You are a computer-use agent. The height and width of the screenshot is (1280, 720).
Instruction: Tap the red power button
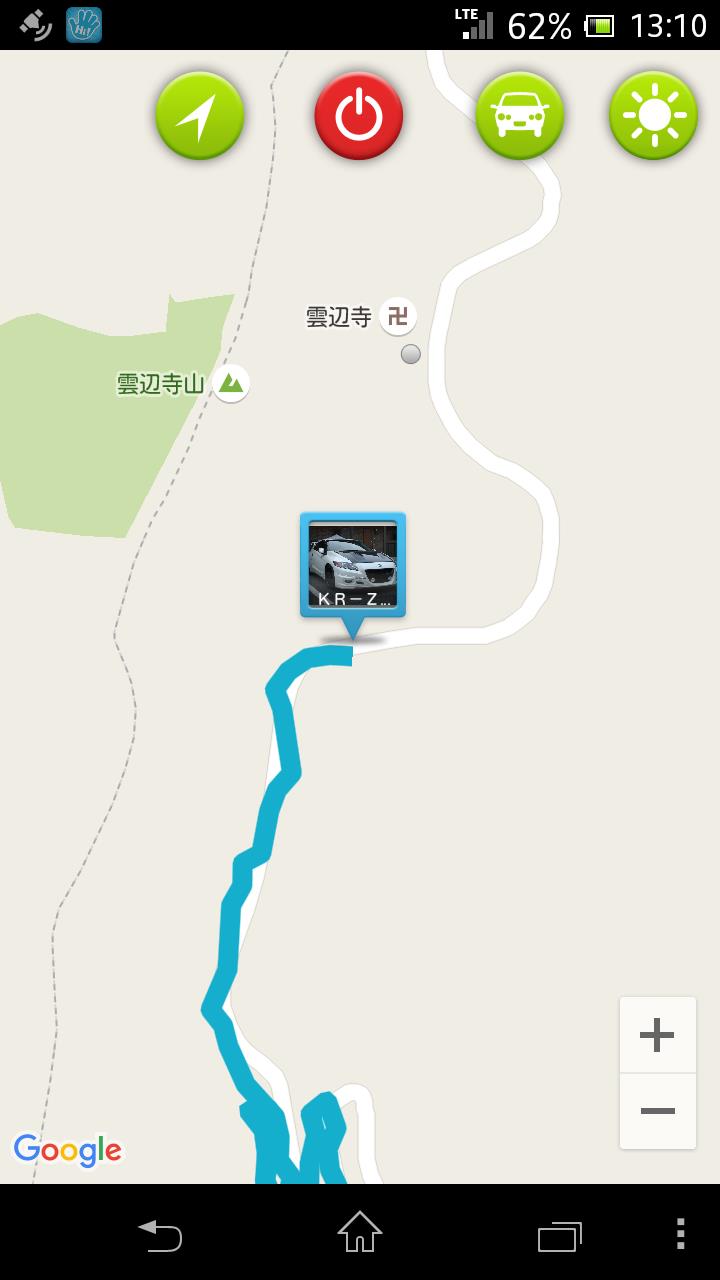pyautogui.click(x=359, y=116)
